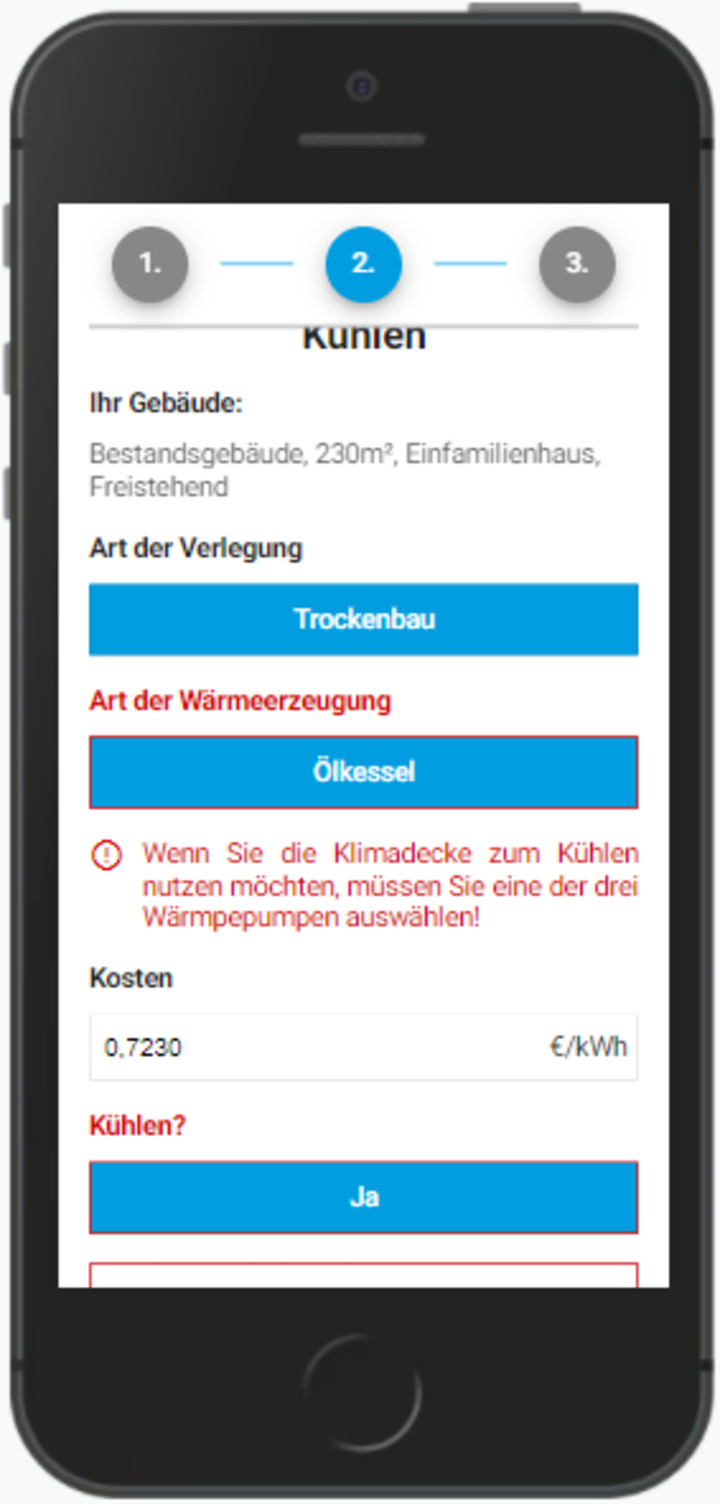This screenshot has height=1504, width=720.
Task: Edit the Kosten €/kWh field
Action: pos(320,1047)
